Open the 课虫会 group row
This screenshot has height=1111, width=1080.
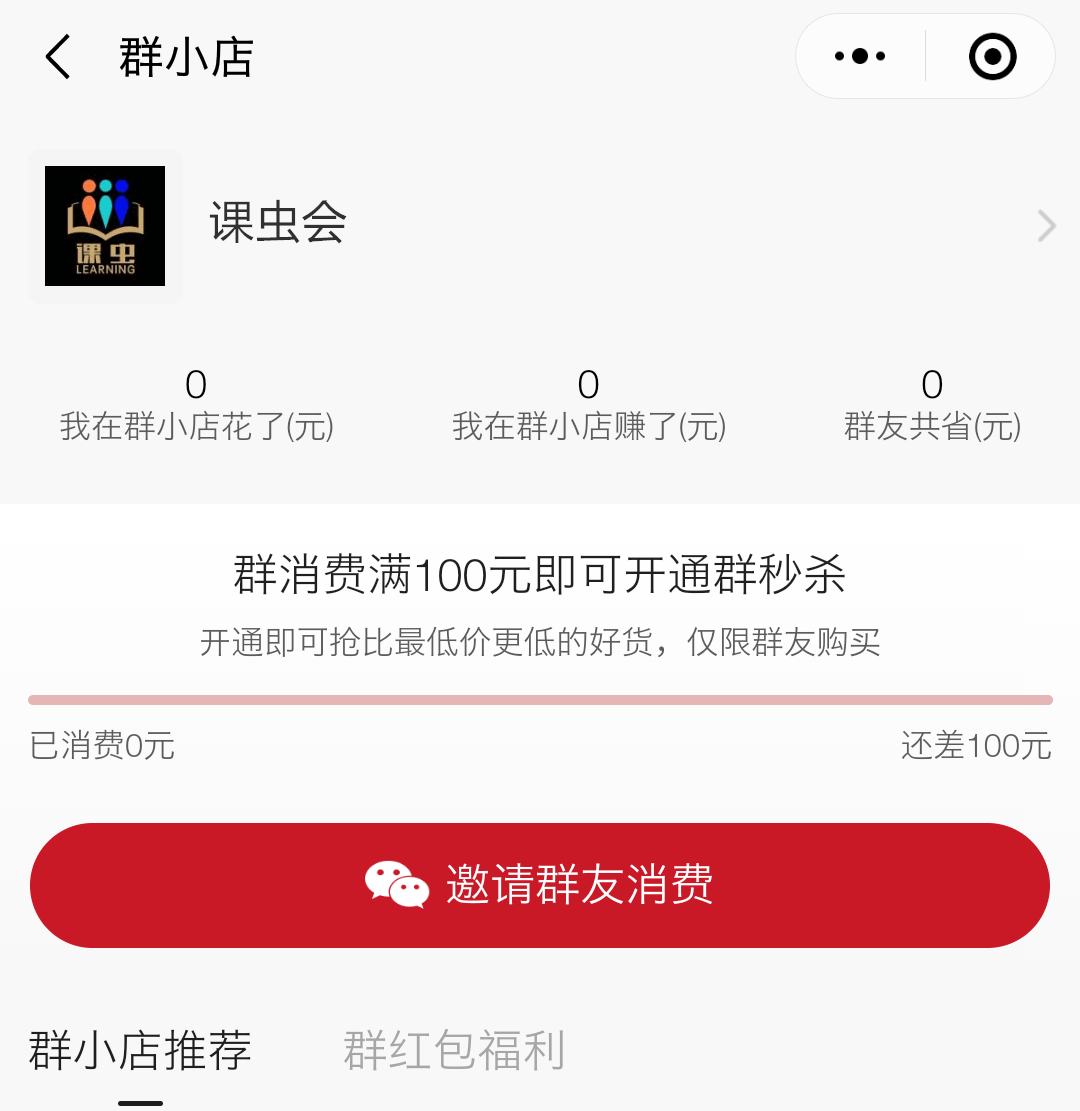click(540, 226)
